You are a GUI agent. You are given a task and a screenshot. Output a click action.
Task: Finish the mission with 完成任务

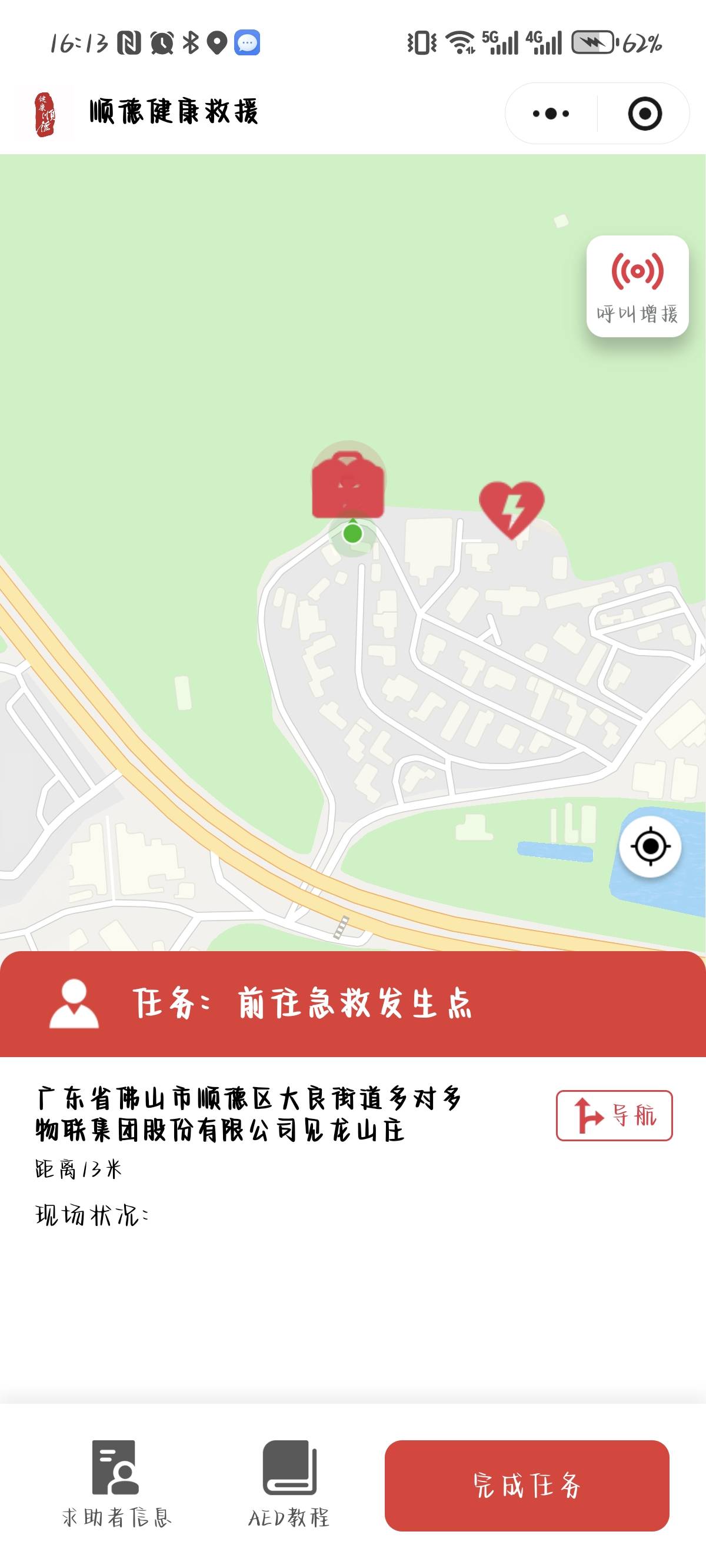pyautogui.click(x=527, y=1485)
